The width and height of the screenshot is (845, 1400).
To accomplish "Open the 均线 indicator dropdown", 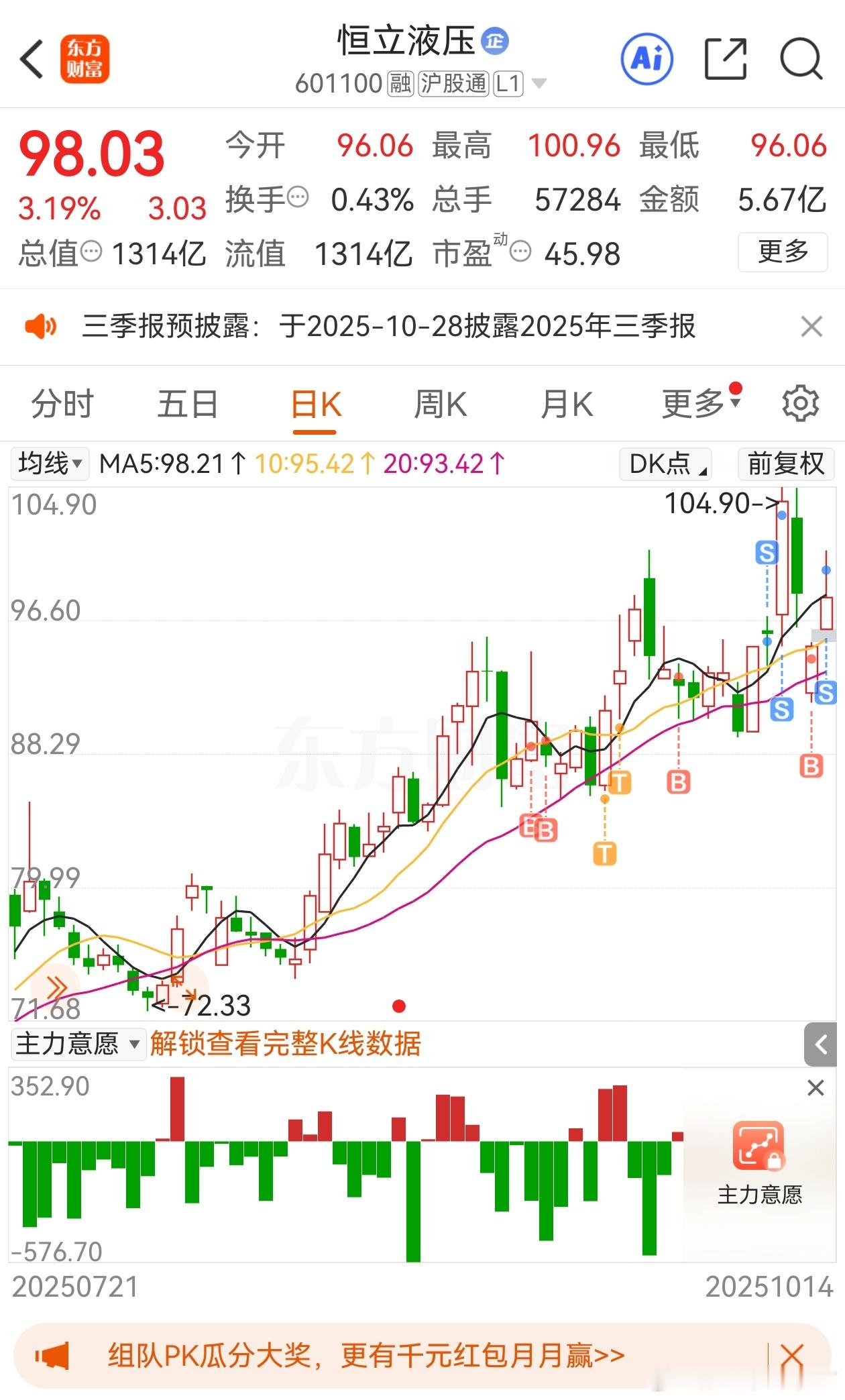I will (50, 464).
